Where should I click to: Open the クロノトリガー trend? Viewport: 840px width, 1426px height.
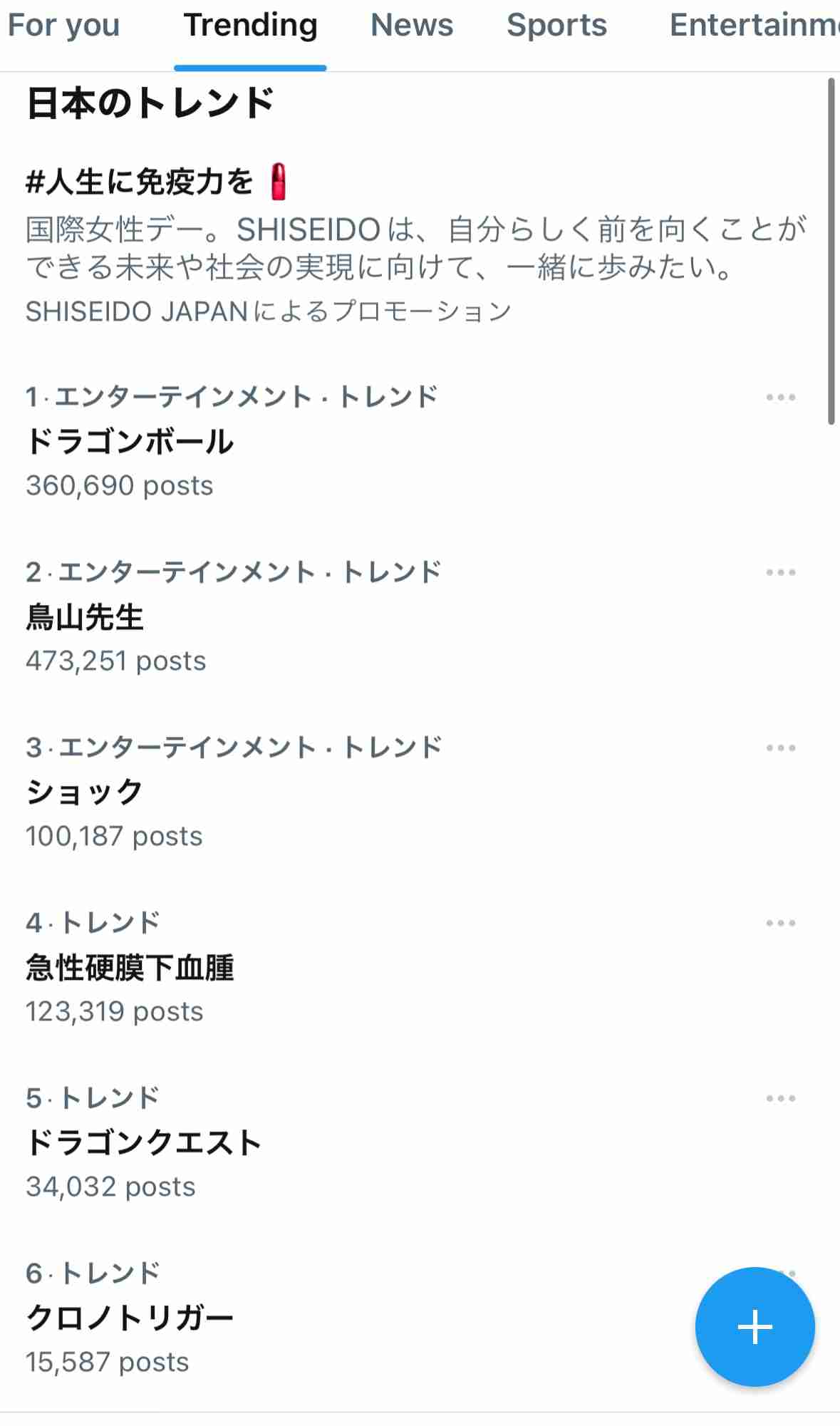(342, 1317)
